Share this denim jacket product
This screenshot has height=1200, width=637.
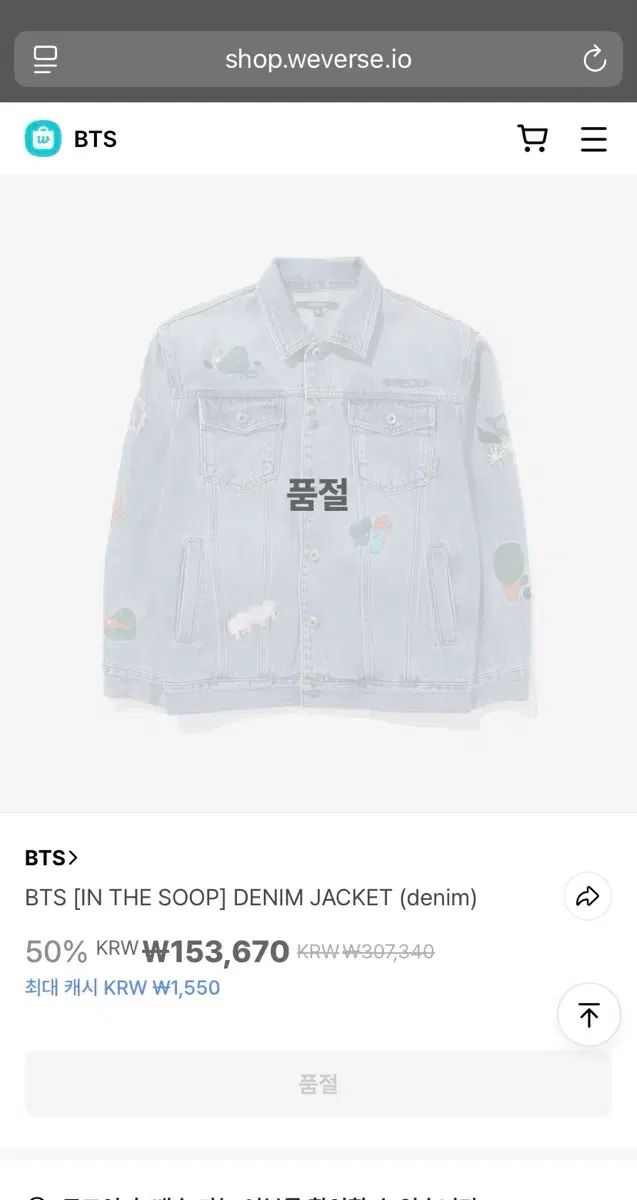click(587, 896)
